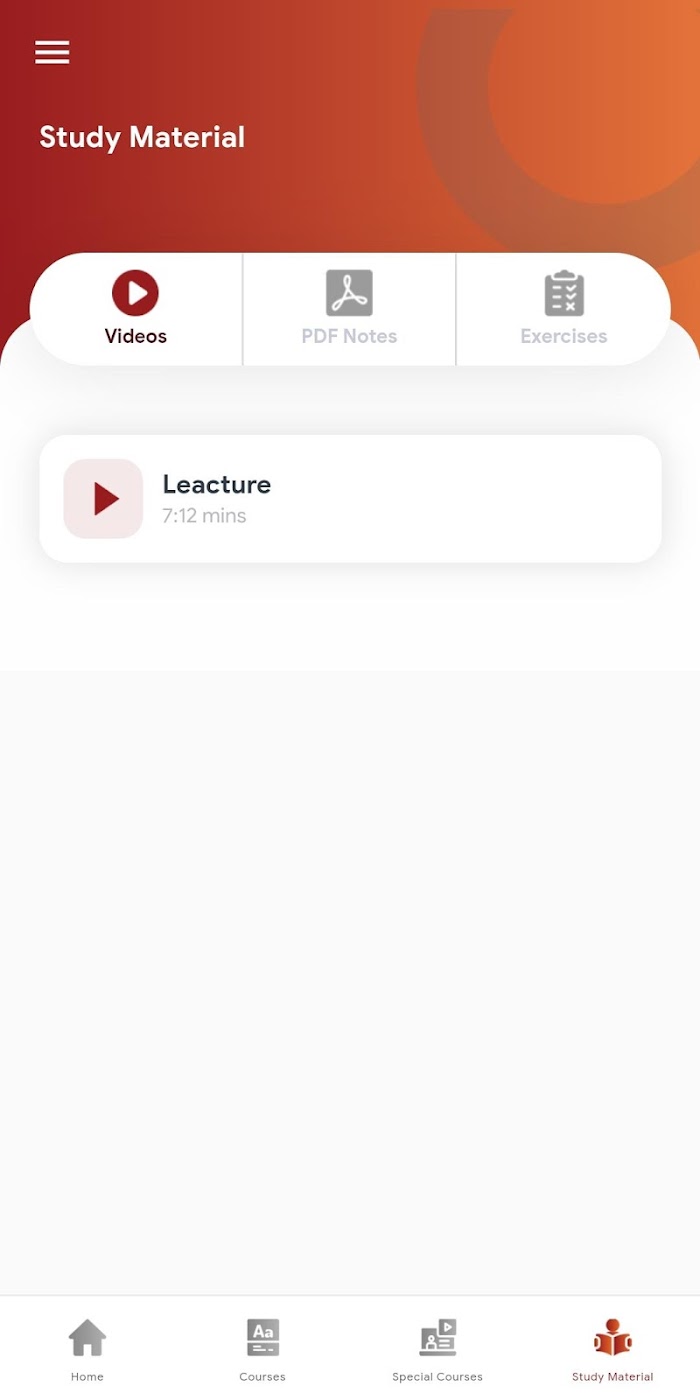Open the hamburger drawer menu
This screenshot has width=700, height=1400.
pyautogui.click(x=52, y=52)
